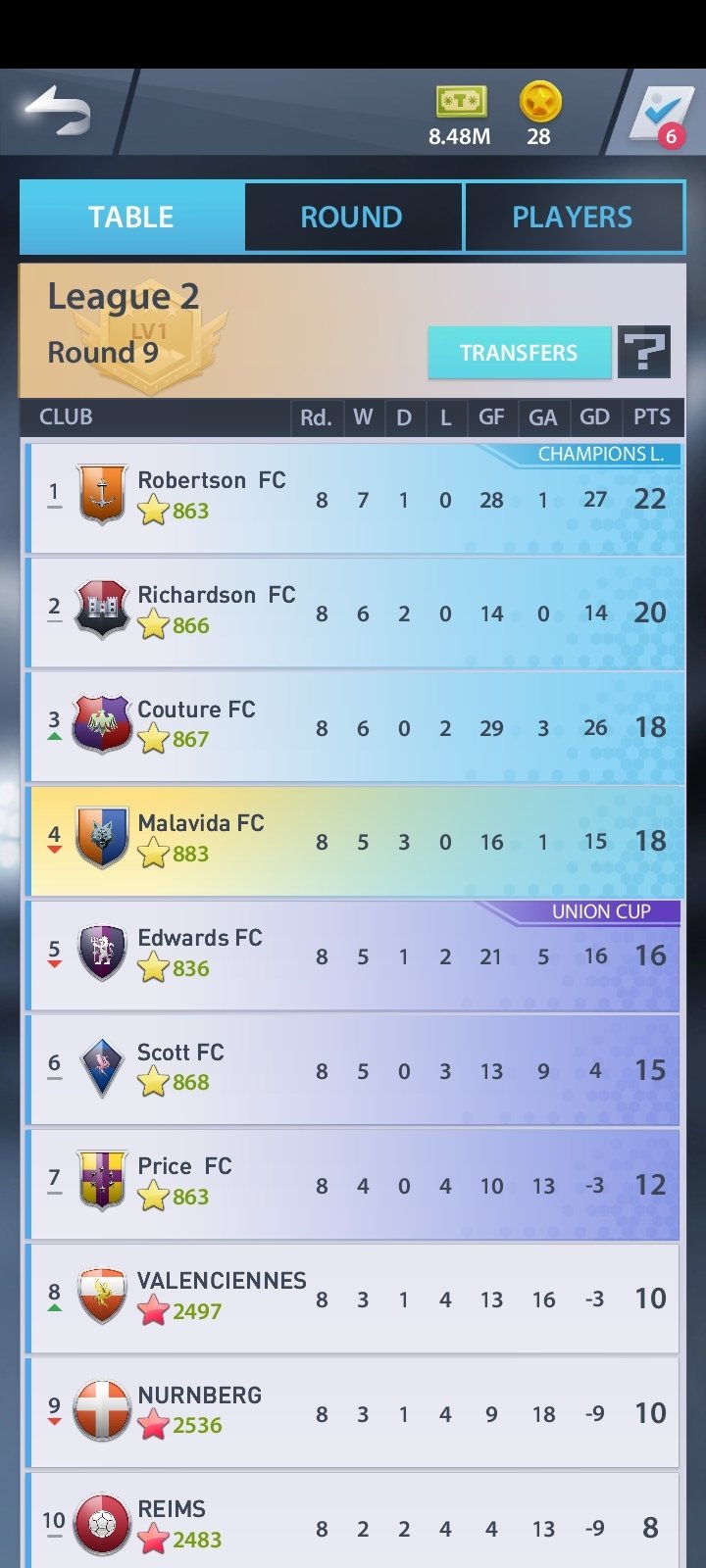This screenshot has width=706, height=1568.
Task: View REIMS club details
Action: point(353,1521)
